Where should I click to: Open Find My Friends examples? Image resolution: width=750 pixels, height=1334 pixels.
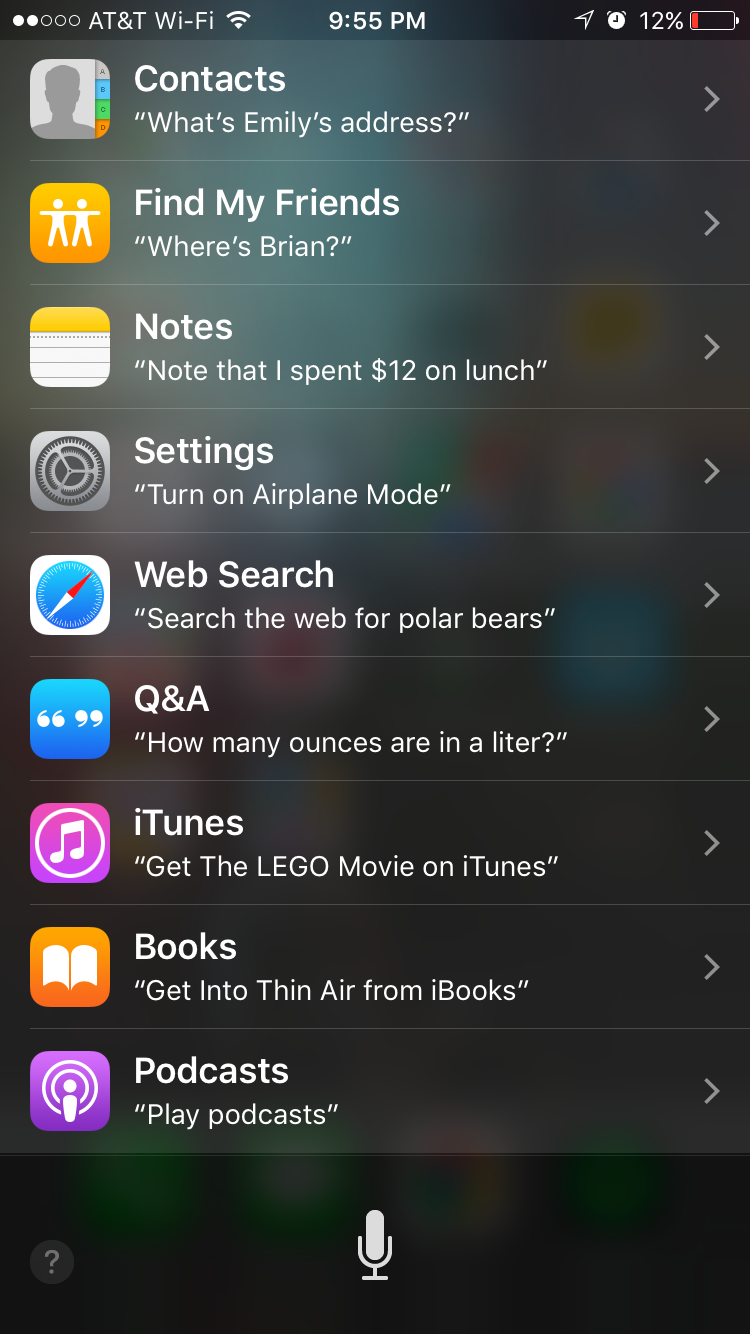375,223
